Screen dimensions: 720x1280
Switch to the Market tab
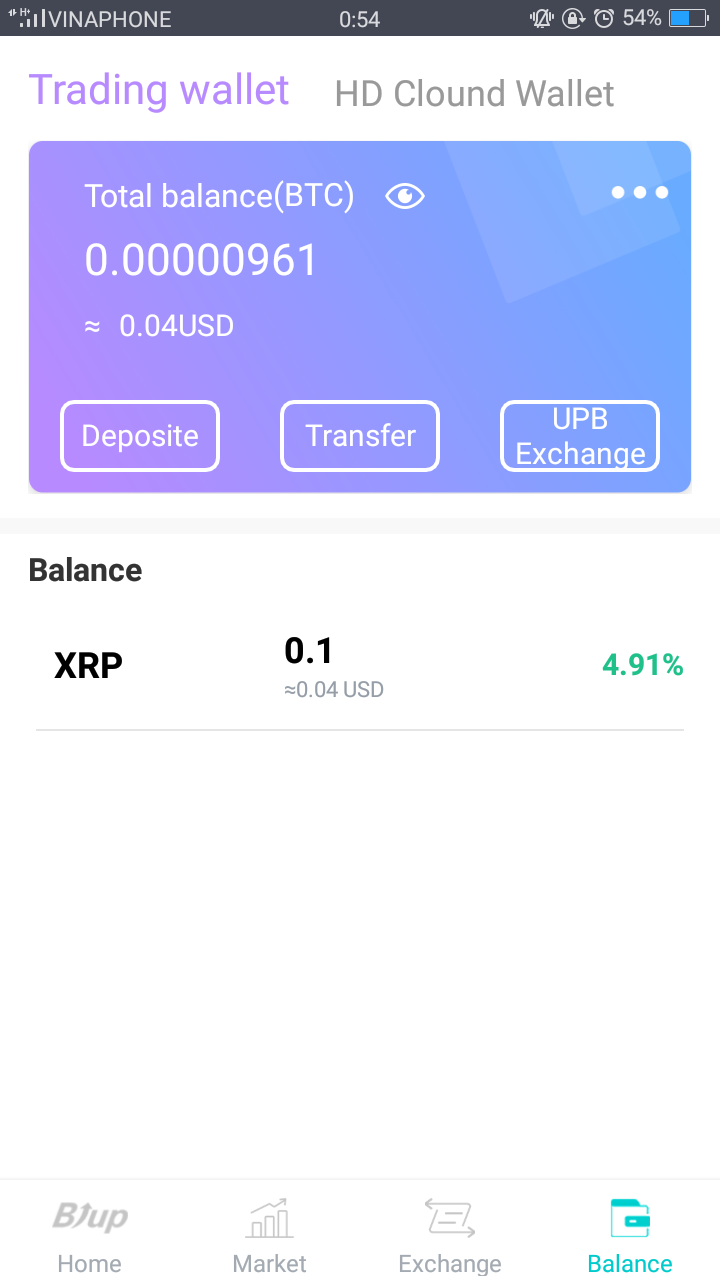(270, 1235)
